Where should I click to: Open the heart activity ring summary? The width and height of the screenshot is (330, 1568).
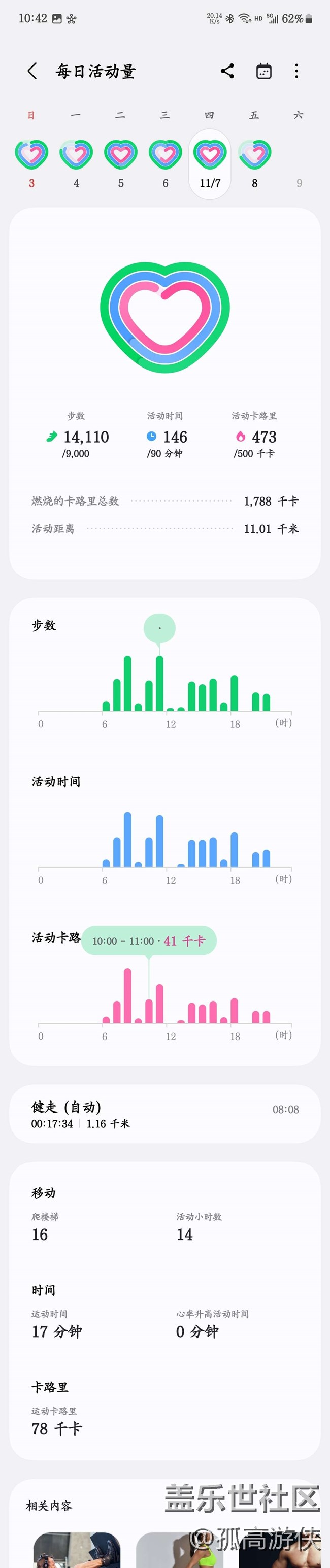pyautogui.click(x=165, y=317)
